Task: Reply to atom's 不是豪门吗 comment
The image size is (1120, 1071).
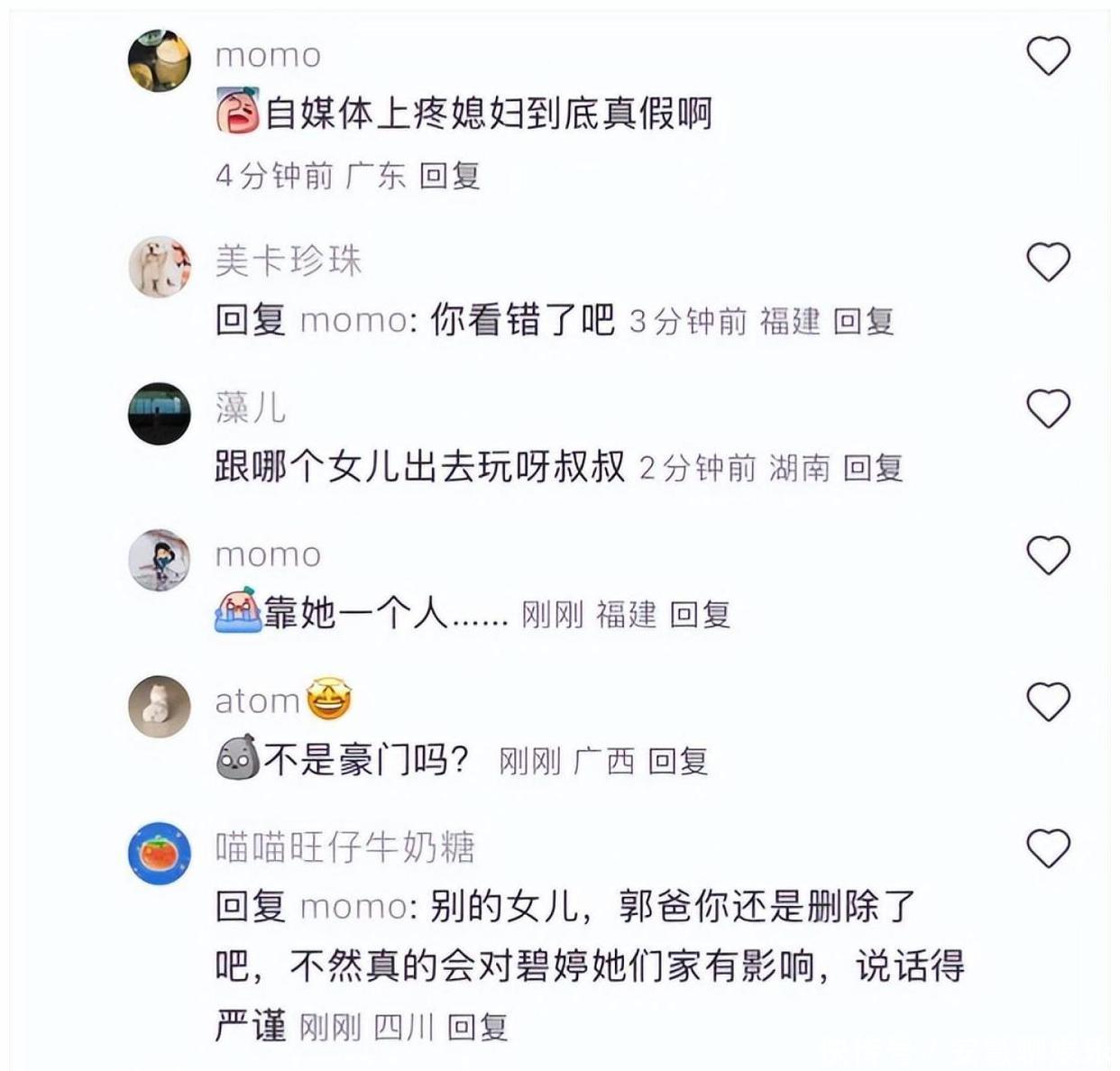Action: pyautogui.click(x=677, y=762)
